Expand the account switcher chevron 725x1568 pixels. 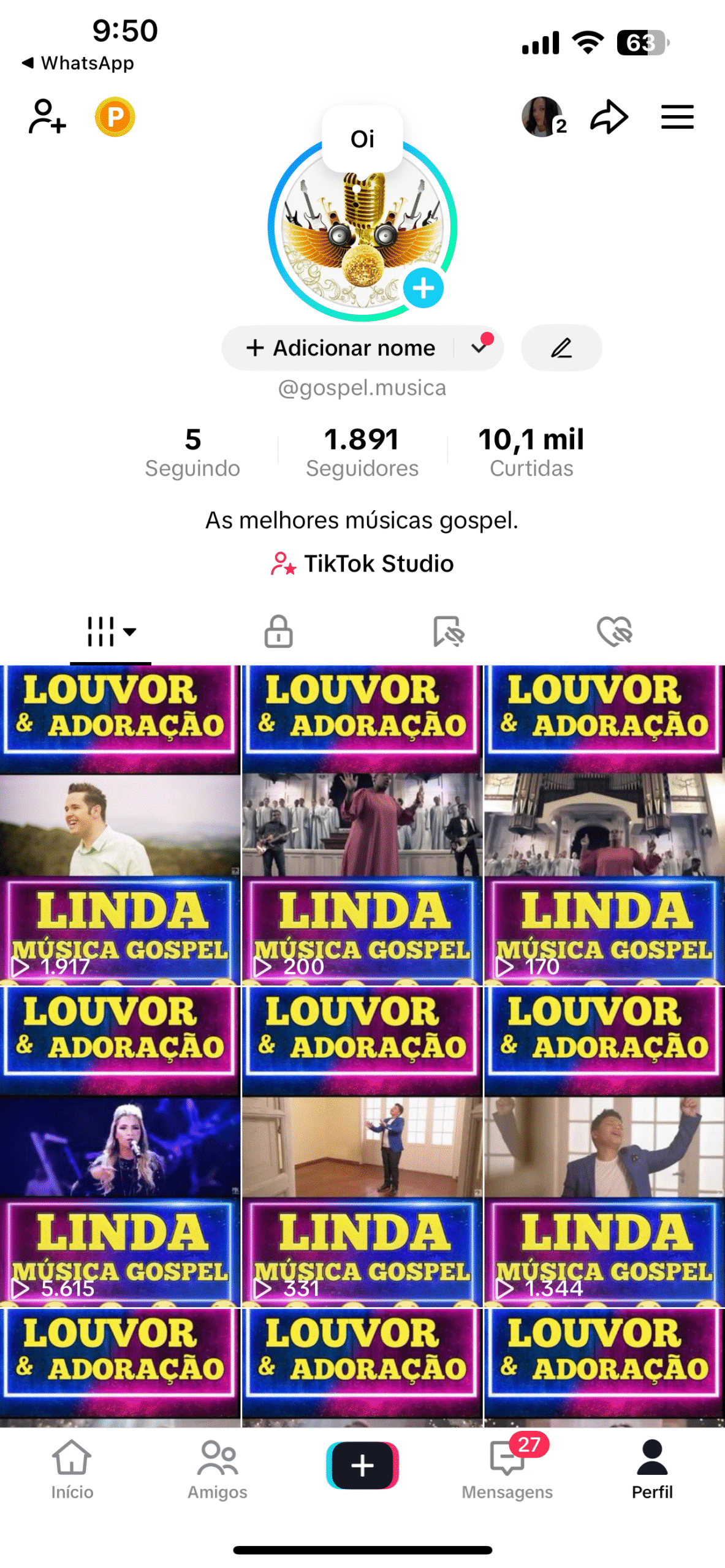pos(479,347)
